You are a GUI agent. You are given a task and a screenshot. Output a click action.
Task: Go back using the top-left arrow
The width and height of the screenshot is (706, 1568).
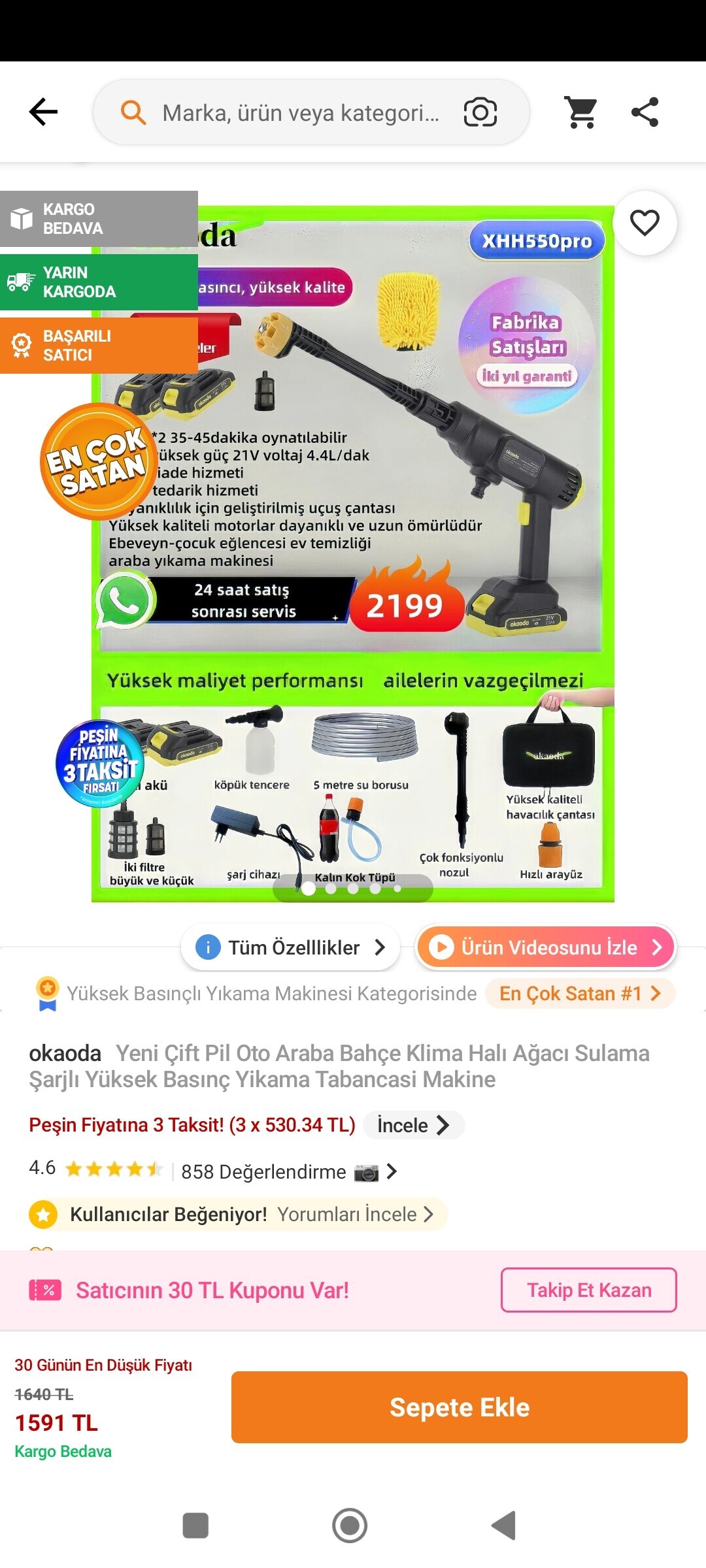click(43, 112)
